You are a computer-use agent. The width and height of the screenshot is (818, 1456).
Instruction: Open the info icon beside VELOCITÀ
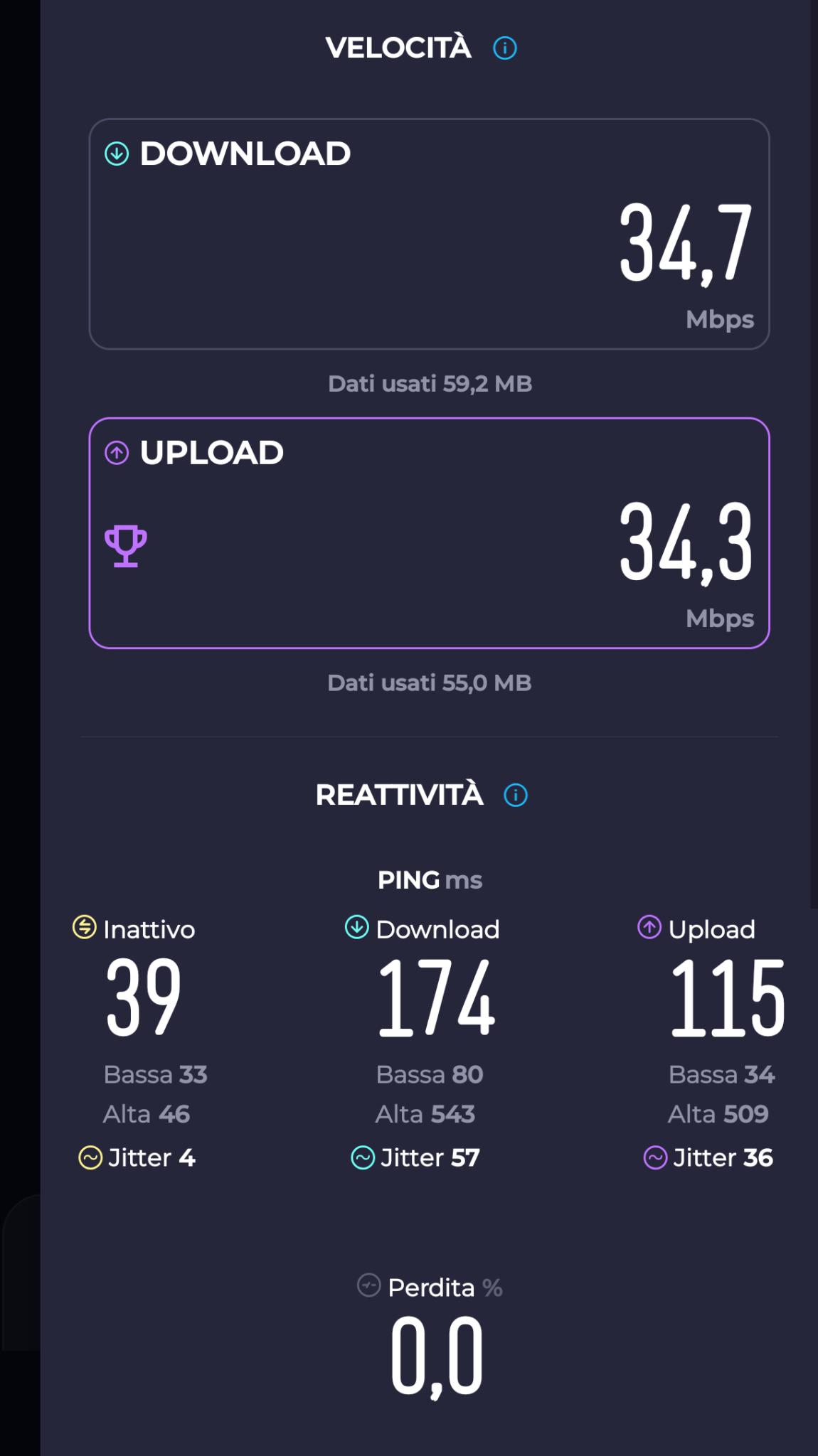point(505,48)
